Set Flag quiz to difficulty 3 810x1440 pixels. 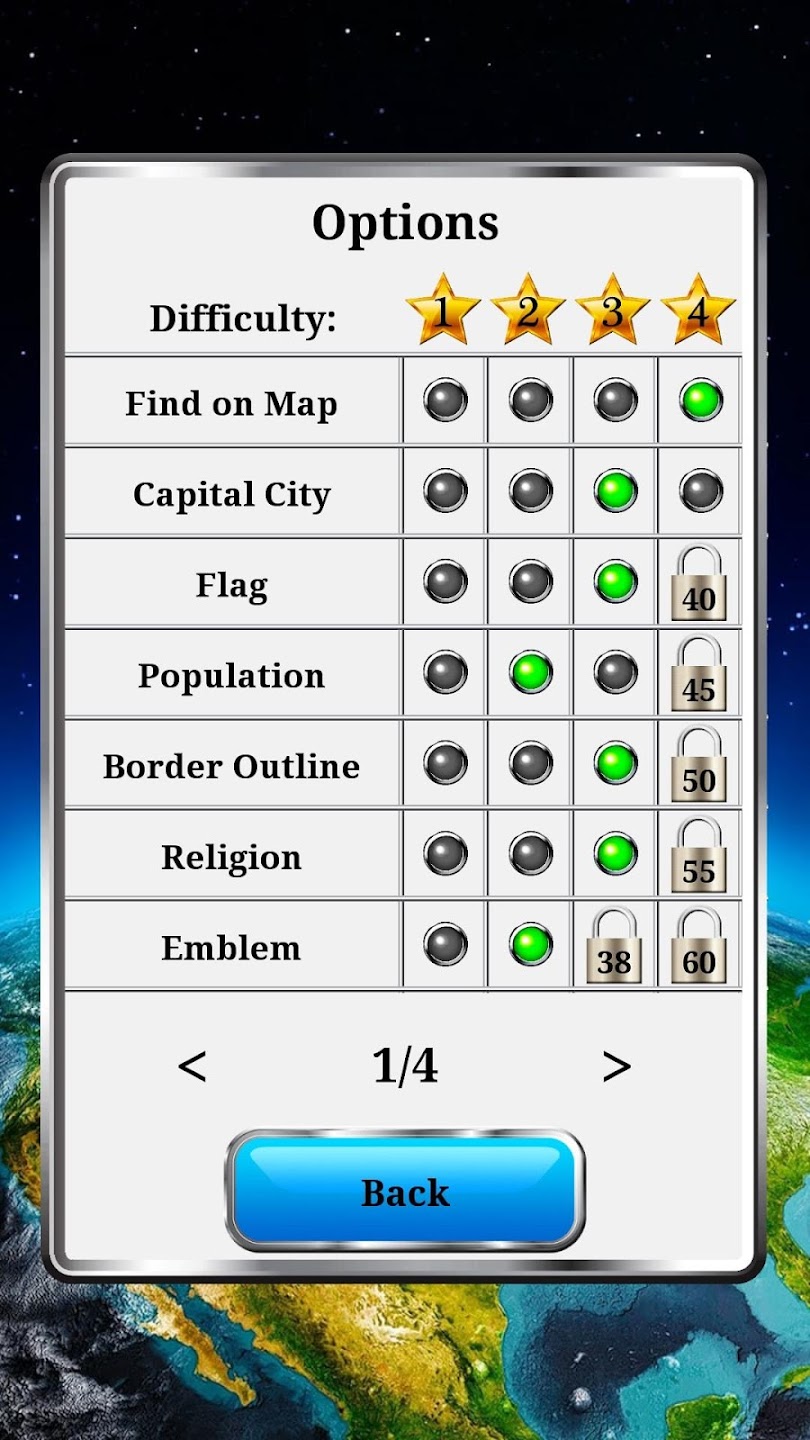[612, 582]
